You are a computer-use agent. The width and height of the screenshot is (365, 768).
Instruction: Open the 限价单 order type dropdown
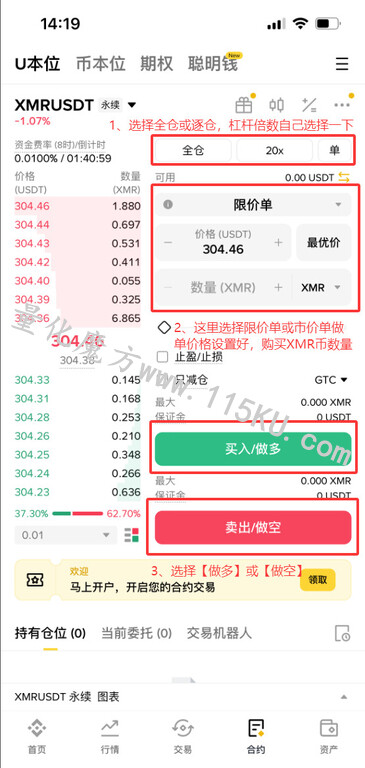[253, 205]
